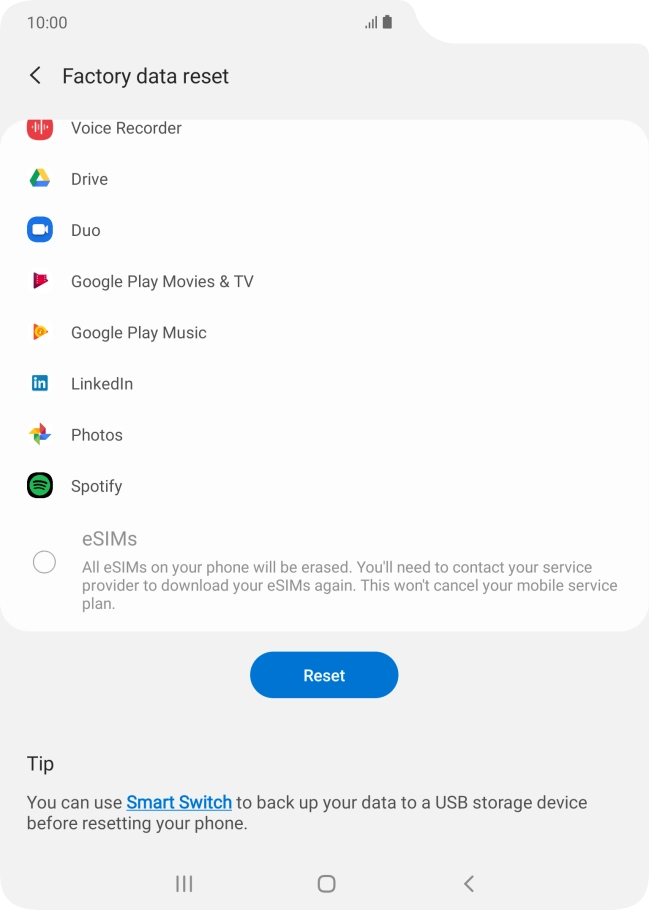
Task: Go to the home screen
Action: 326,883
